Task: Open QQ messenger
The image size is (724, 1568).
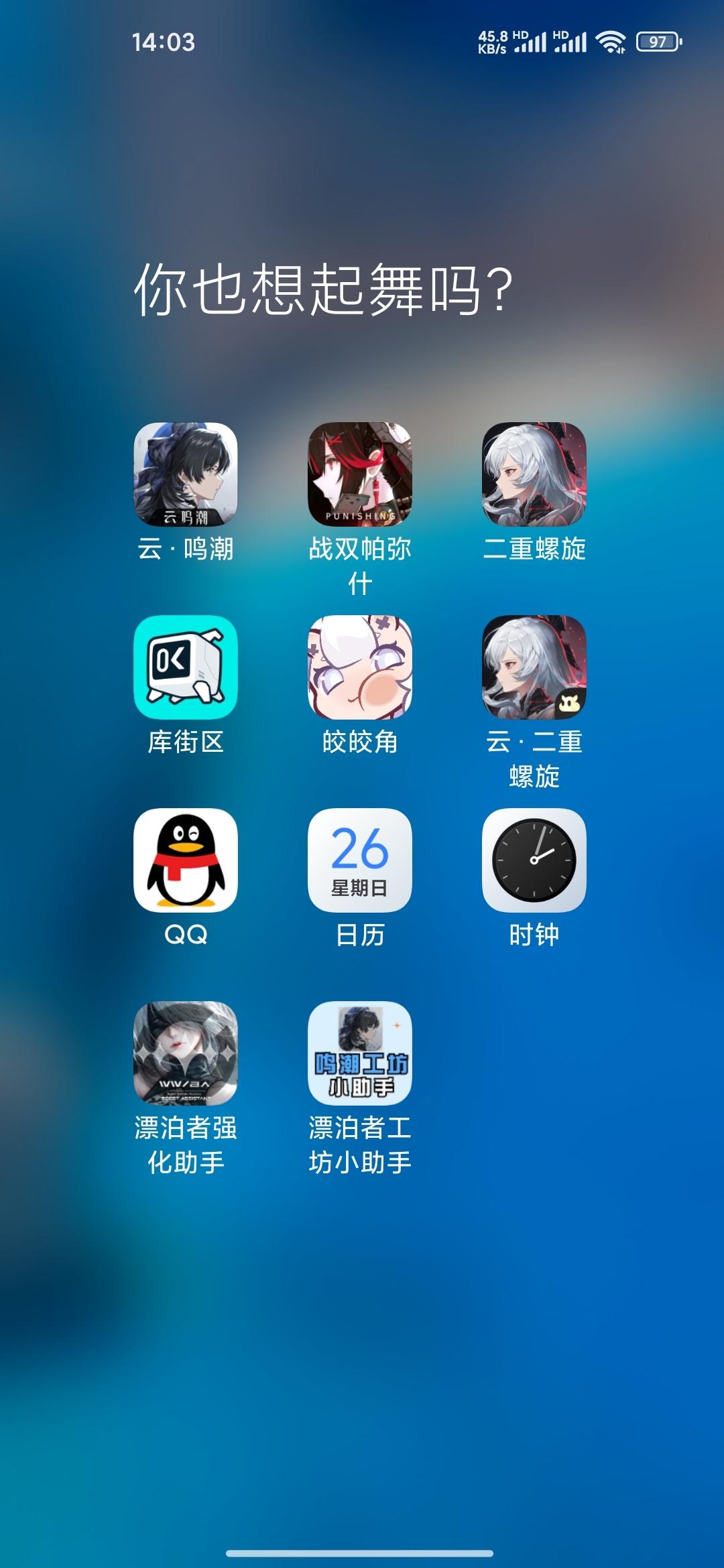Action: tap(186, 860)
